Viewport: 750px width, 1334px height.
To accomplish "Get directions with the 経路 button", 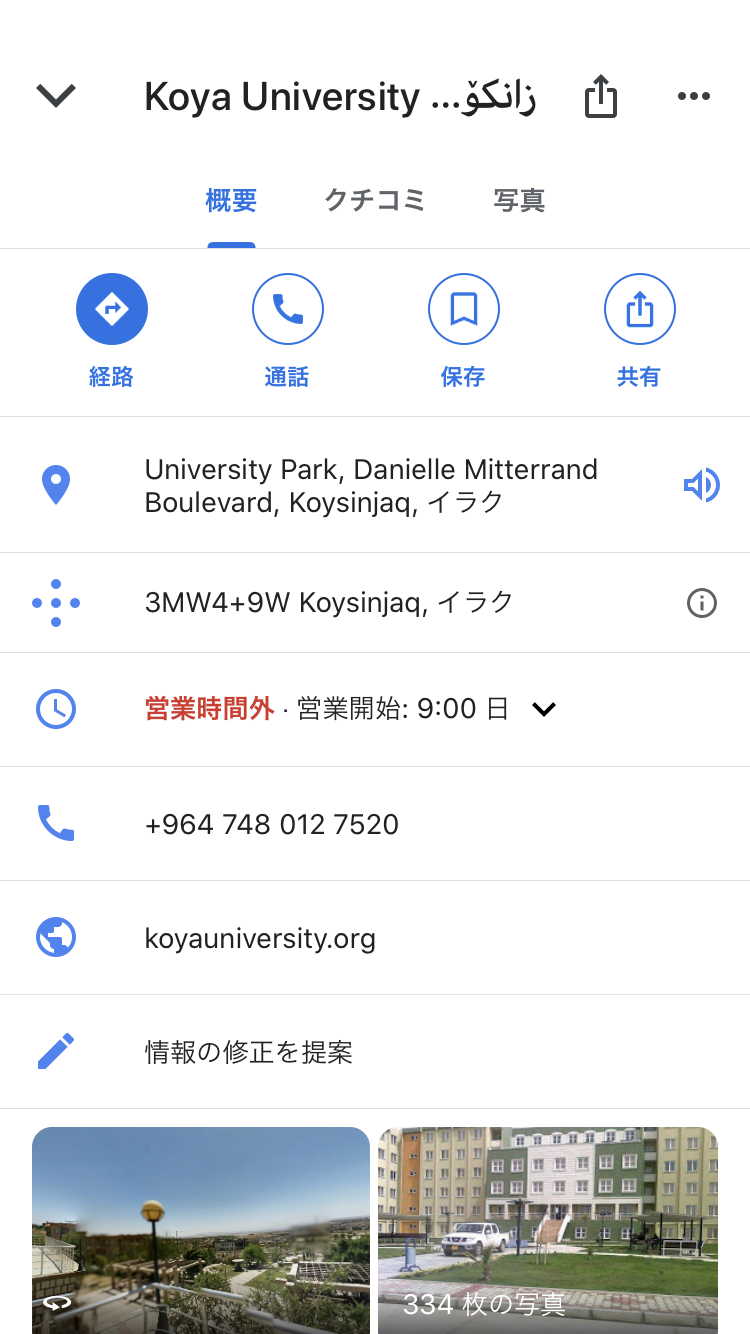I will pos(111,310).
